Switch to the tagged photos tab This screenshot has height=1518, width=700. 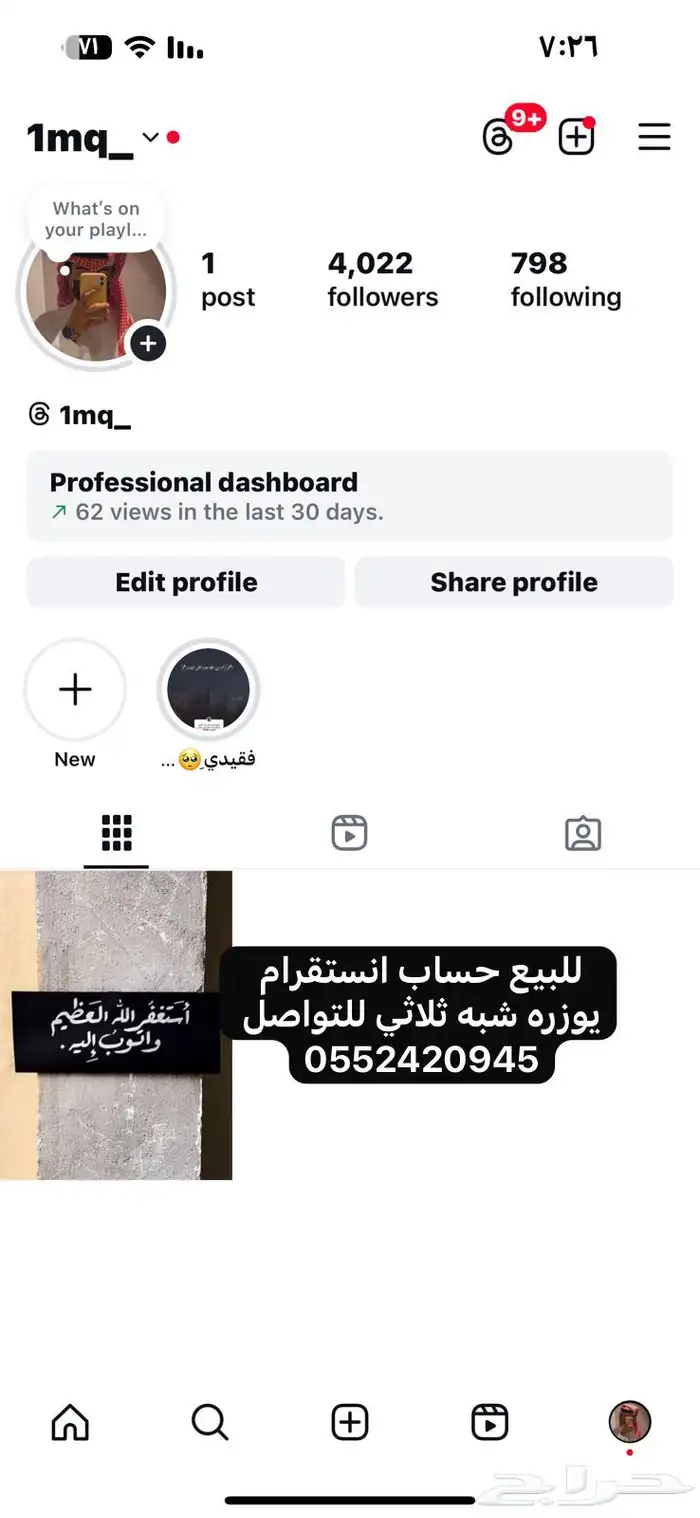click(583, 833)
